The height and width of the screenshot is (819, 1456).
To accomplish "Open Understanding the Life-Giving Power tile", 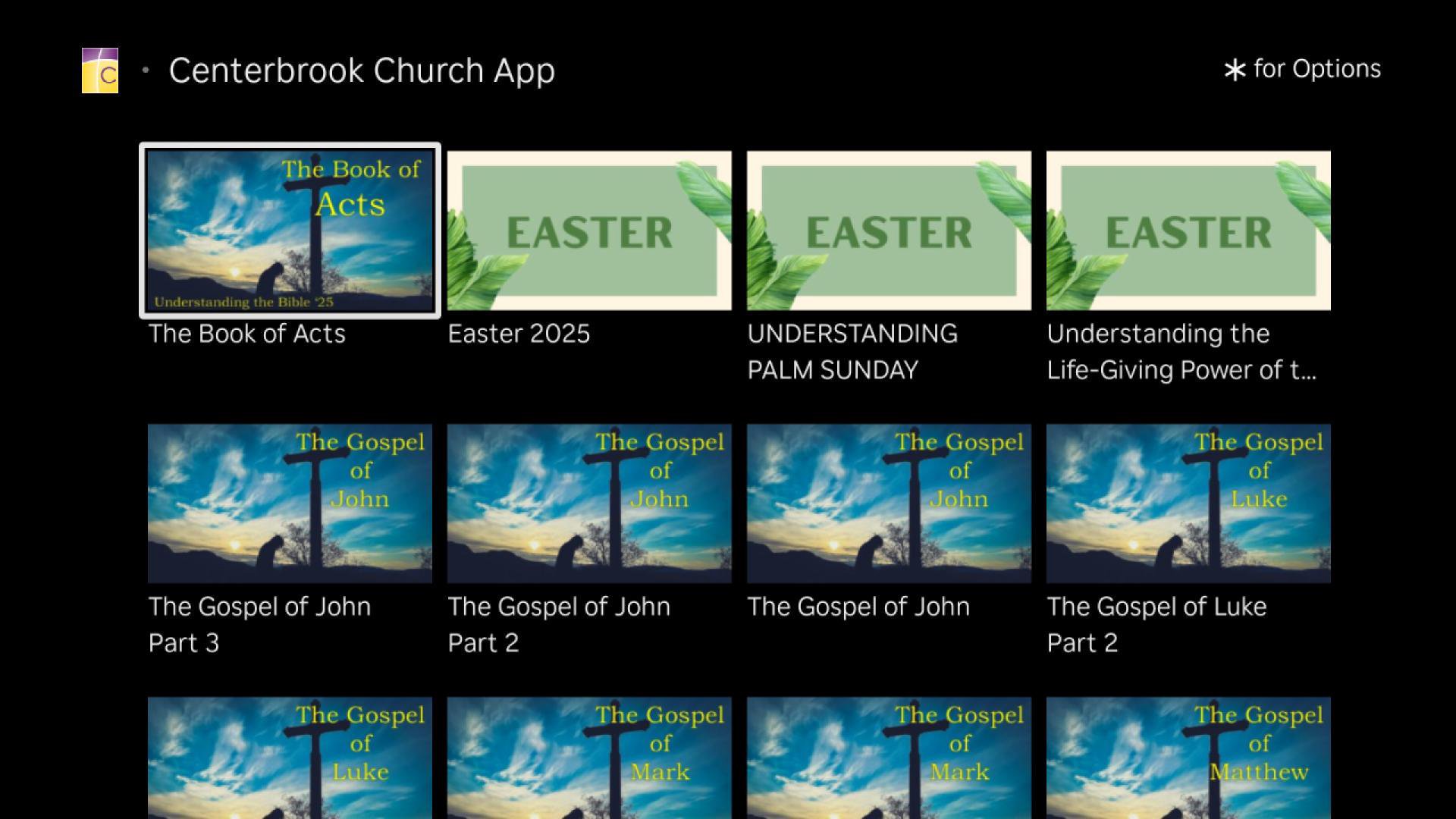I will point(1188,231).
